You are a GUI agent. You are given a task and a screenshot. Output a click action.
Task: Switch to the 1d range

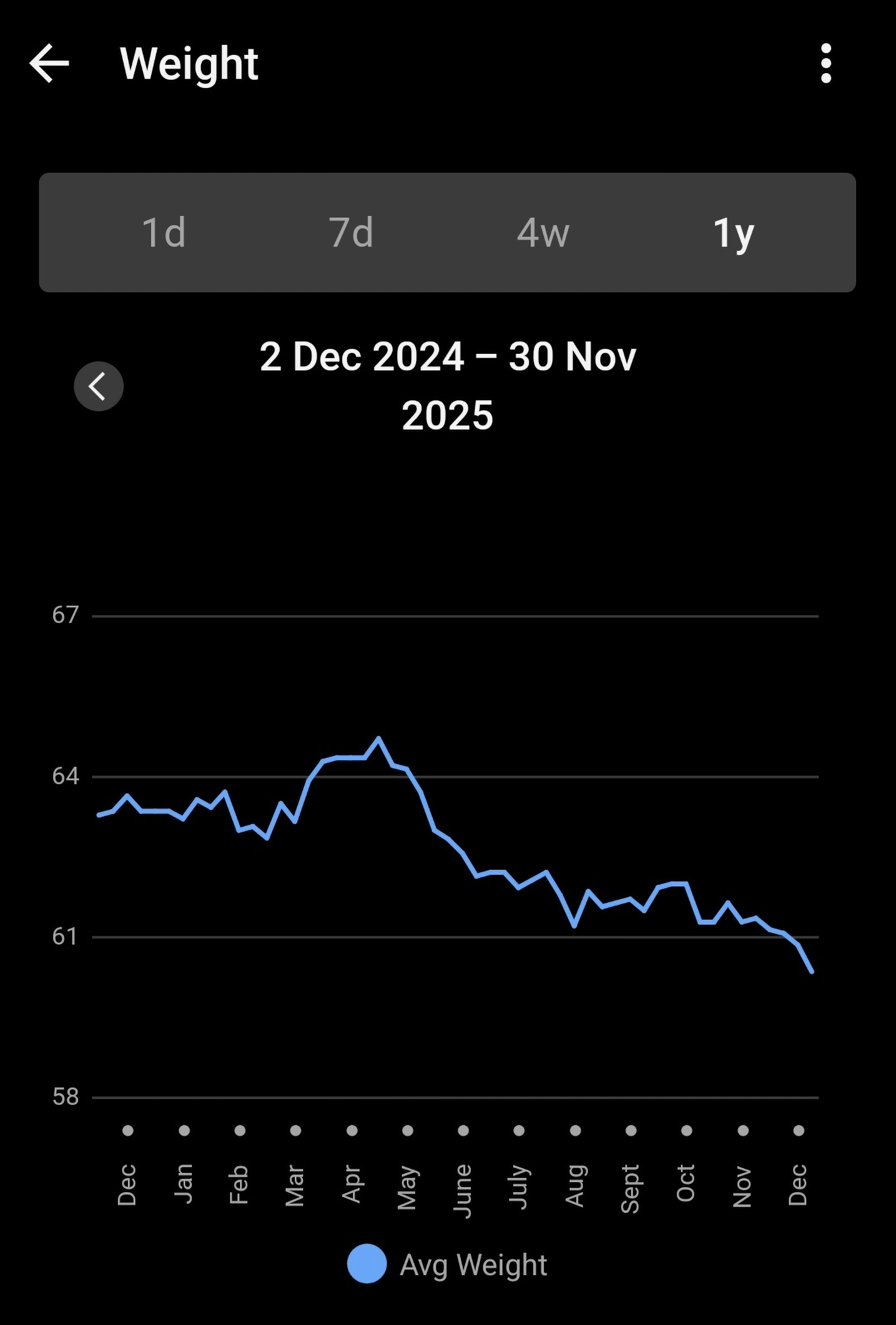(x=164, y=233)
